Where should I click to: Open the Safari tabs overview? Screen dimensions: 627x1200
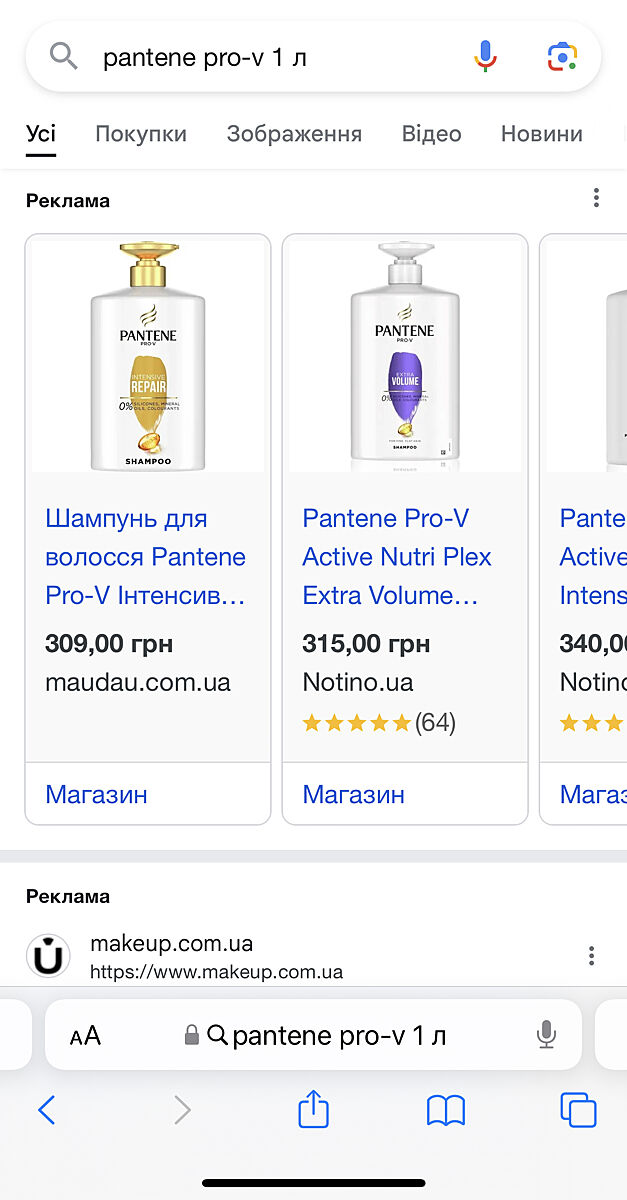pyautogui.click(x=578, y=1110)
